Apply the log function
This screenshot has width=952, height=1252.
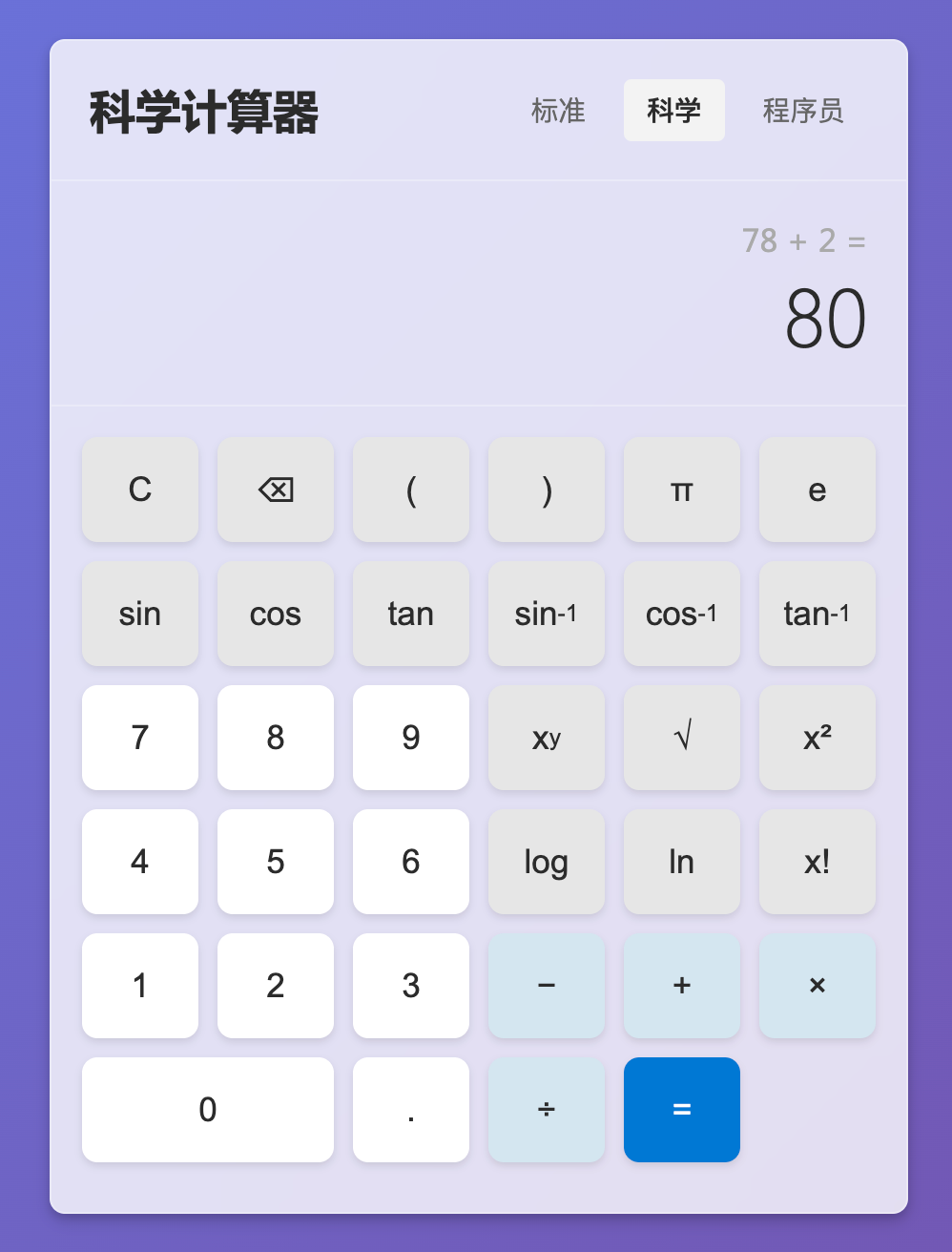coord(547,862)
